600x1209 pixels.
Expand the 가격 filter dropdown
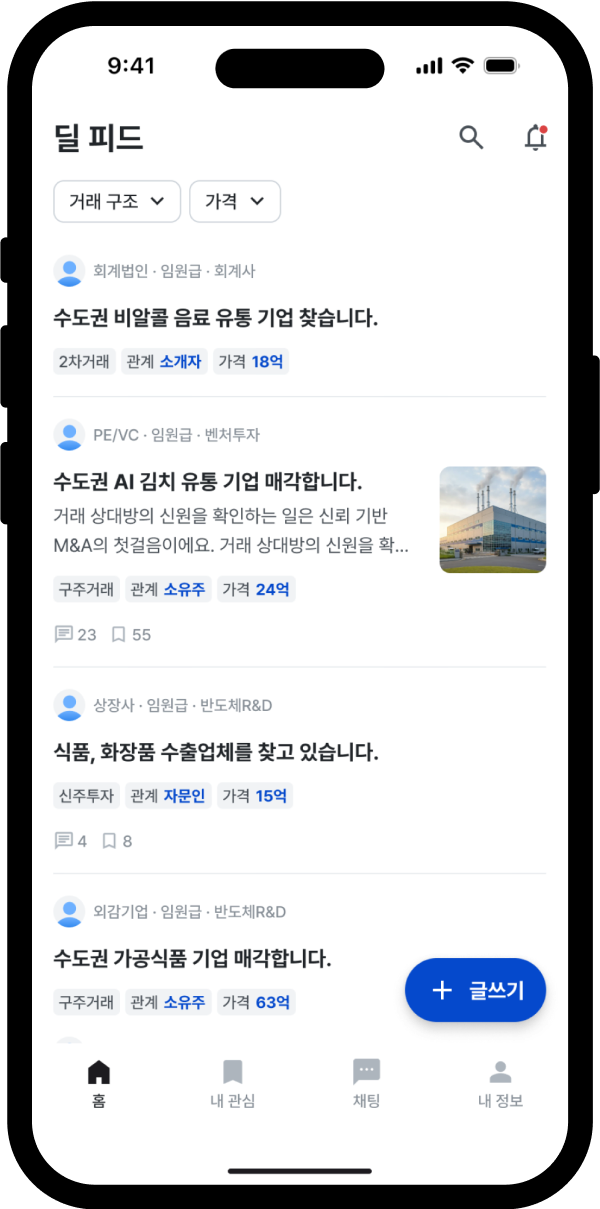click(x=235, y=201)
